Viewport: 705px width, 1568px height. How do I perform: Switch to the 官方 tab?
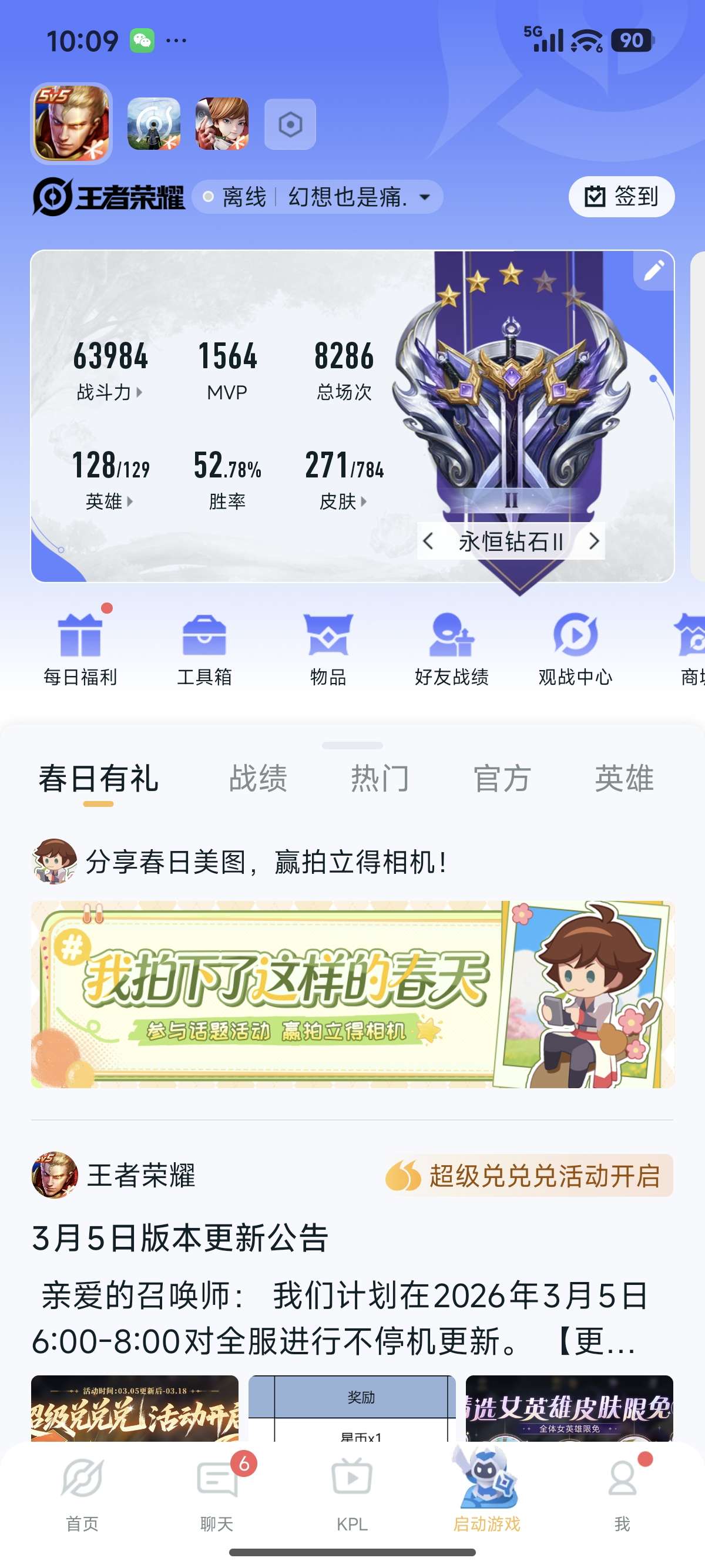click(x=502, y=779)
